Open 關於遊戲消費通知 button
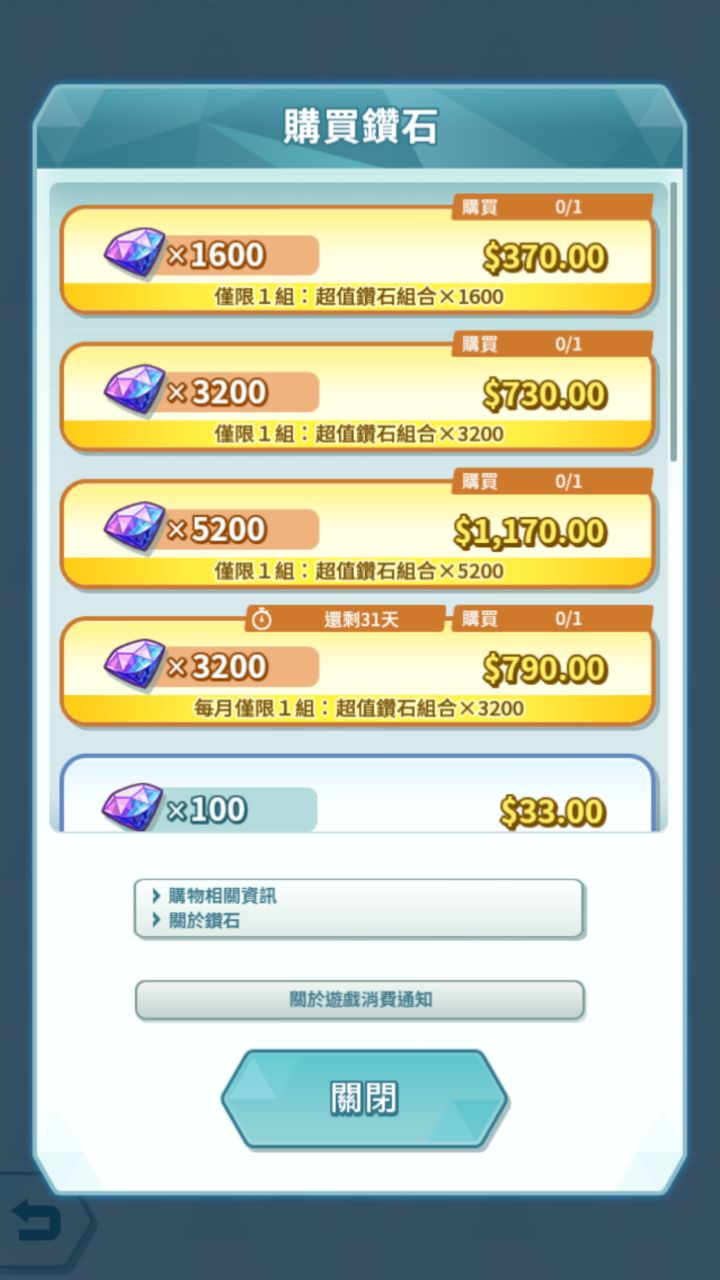The height and width of the screenshot is (1280, 720). point(360,999)
